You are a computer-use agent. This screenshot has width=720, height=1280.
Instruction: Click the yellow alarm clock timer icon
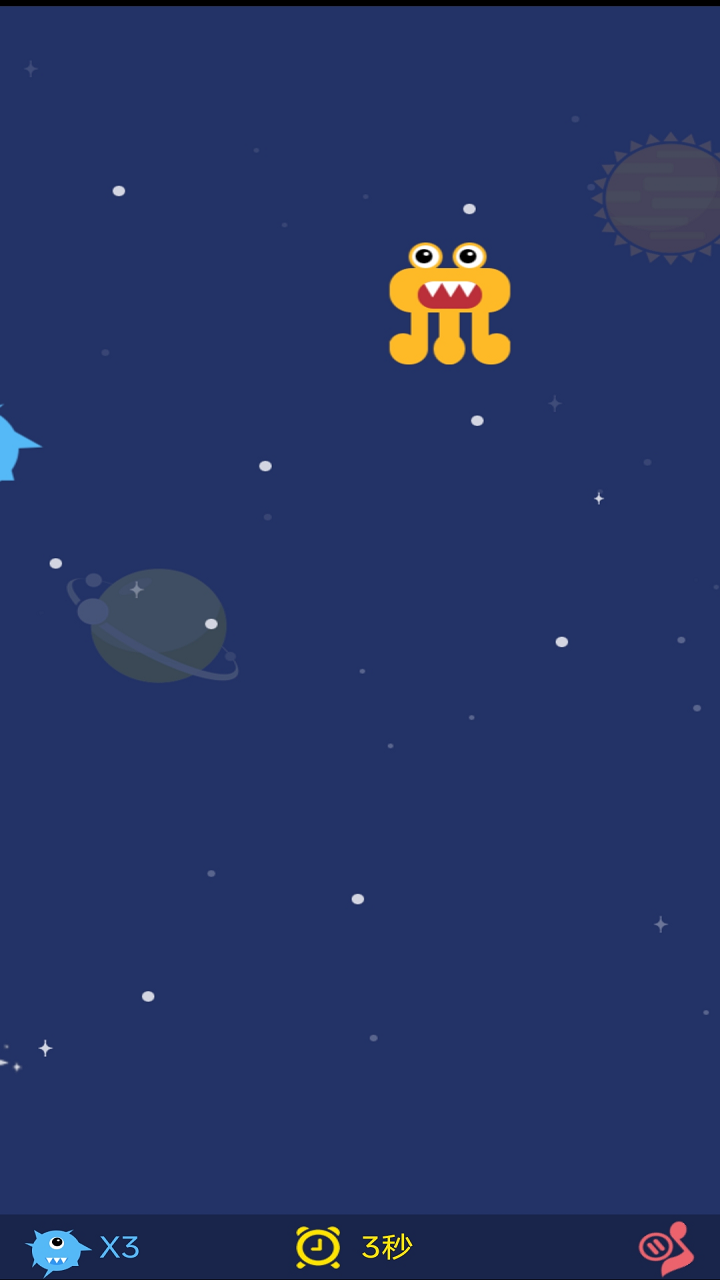pos(317,1247)
